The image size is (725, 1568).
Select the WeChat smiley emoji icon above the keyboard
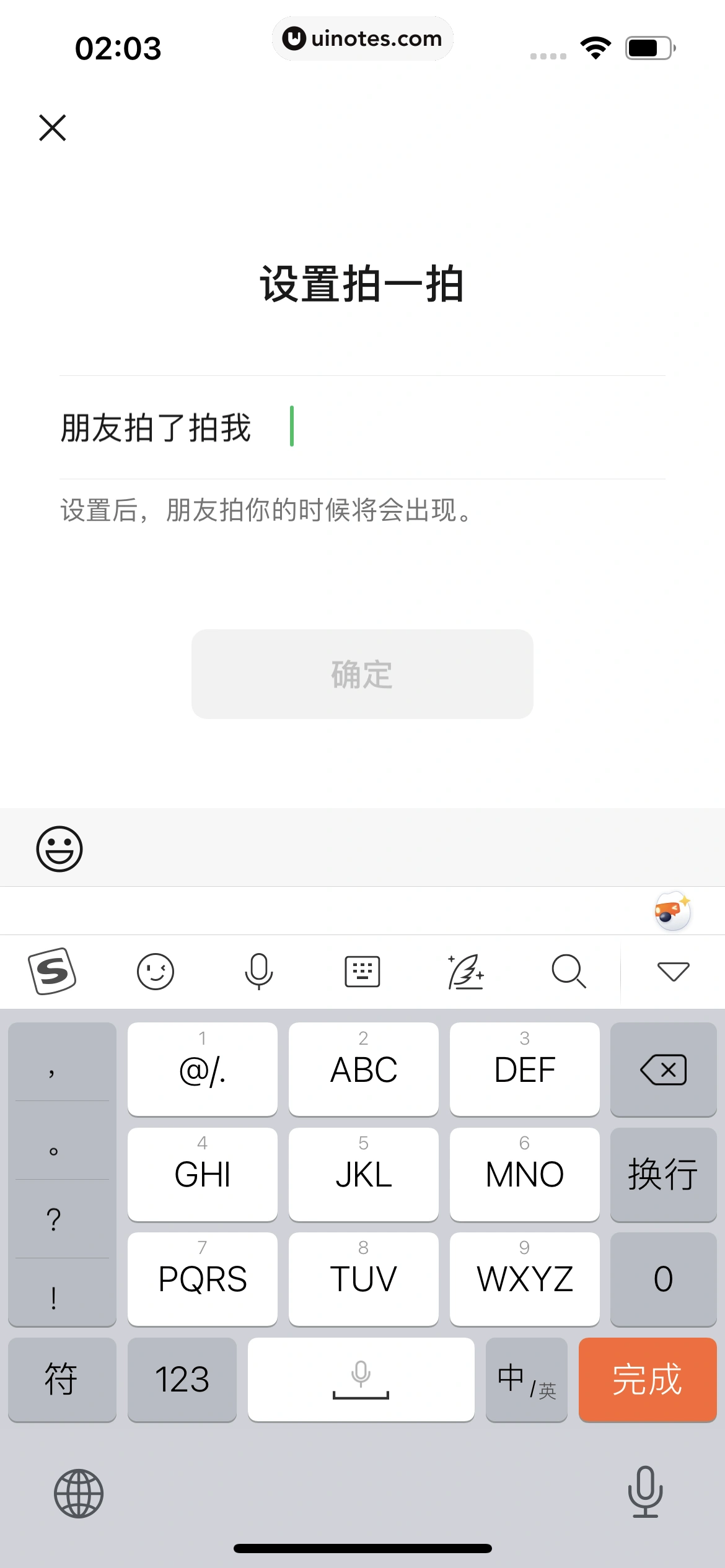59,848
